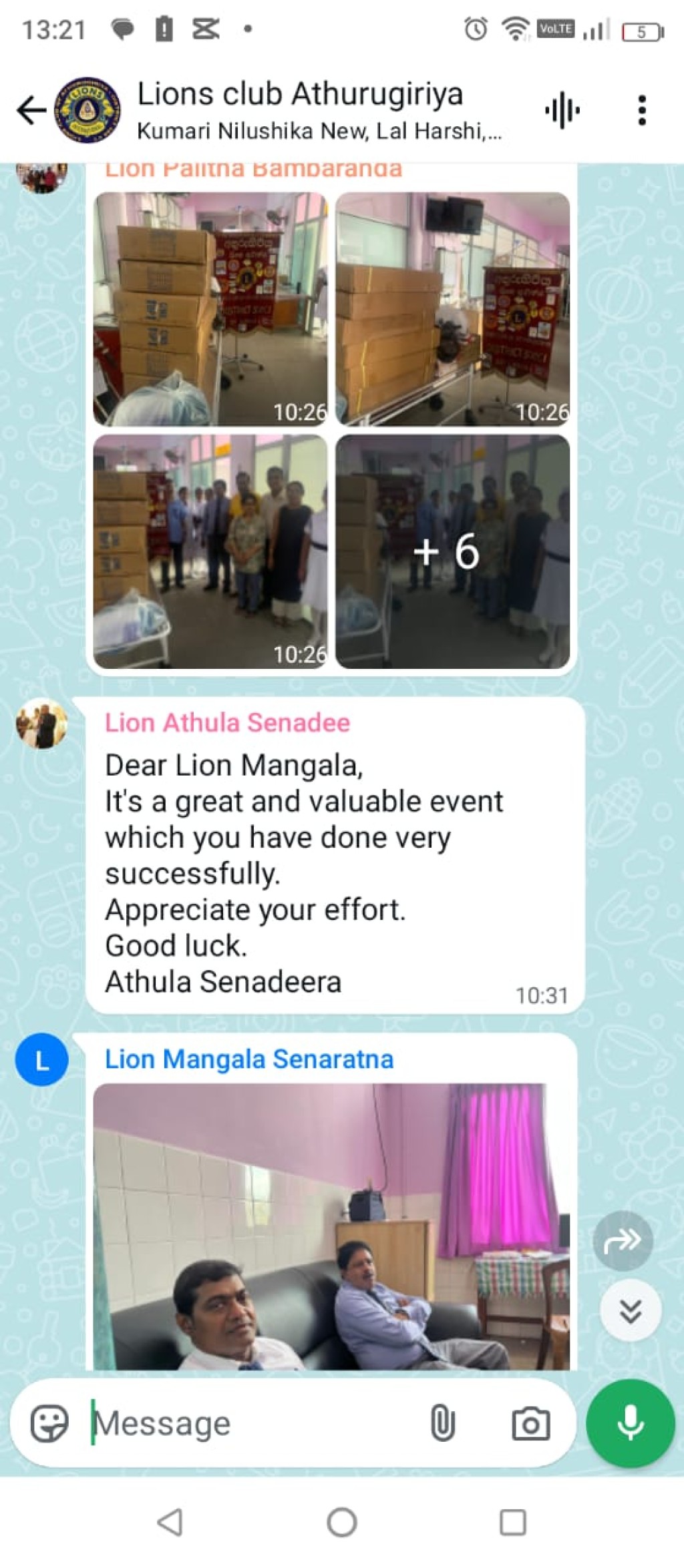Open the group photo sent at 10:26
The image size is (684, 1568).
tap(210, 551)
